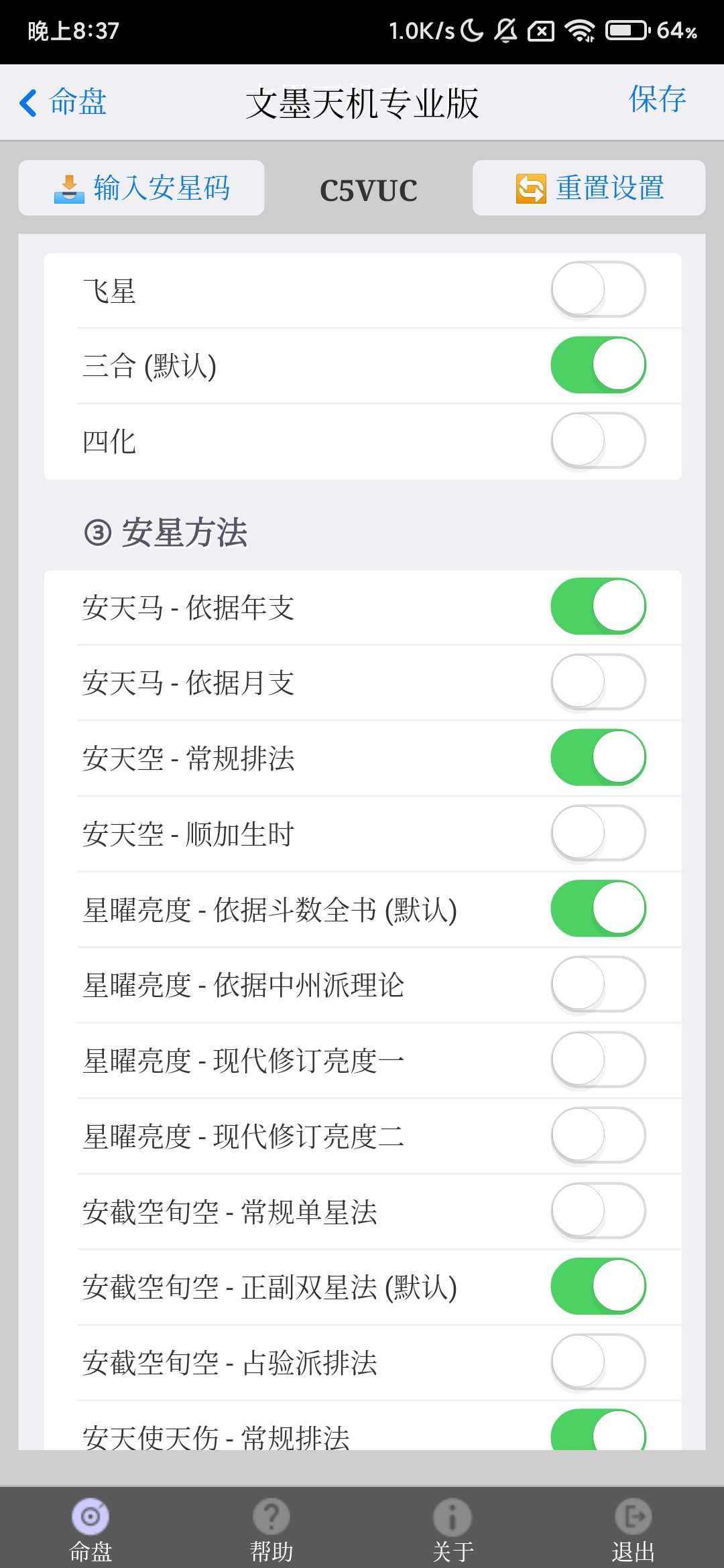This screenshot has width=724, height=1568.
Task: Tap the C5VUC code text
Action: pyautogui.click(x=369, y=188)
